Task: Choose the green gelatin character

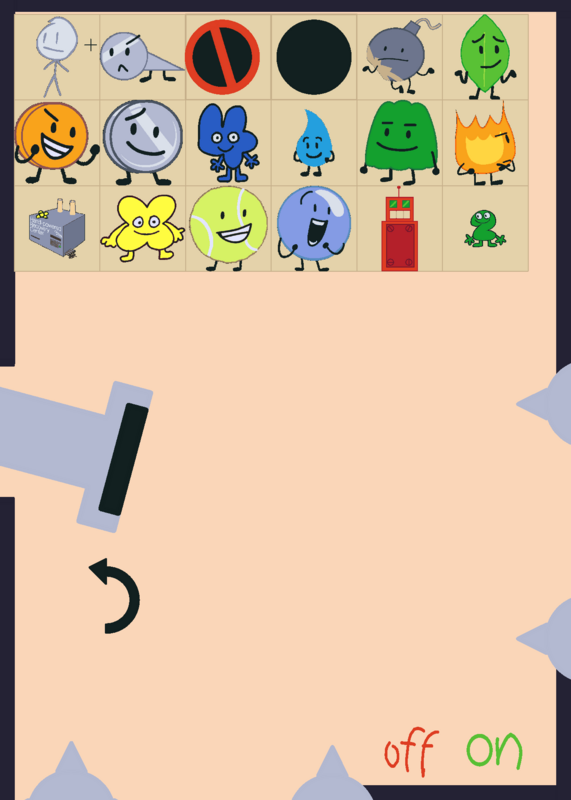Action: 400,142
